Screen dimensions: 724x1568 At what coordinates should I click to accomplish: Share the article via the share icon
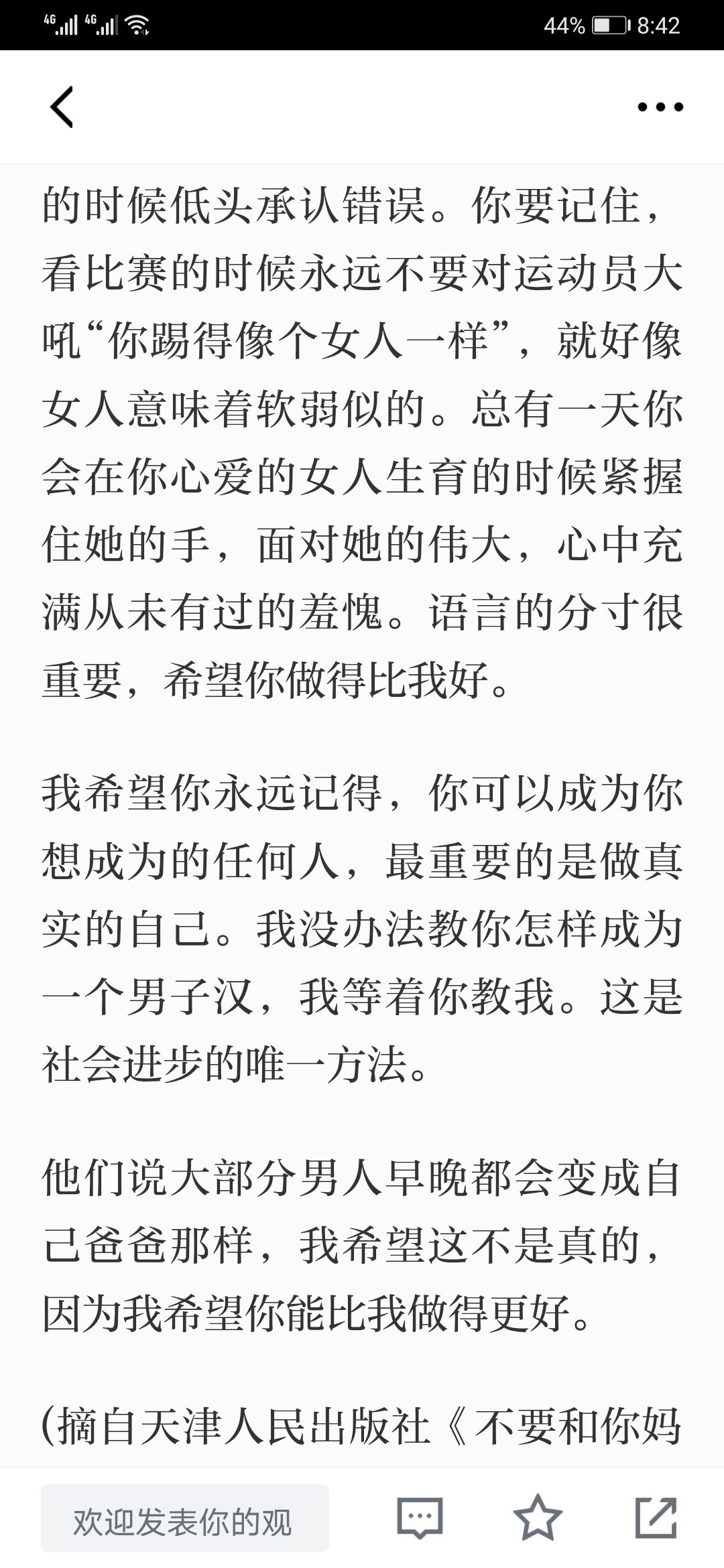point(656,1517)
